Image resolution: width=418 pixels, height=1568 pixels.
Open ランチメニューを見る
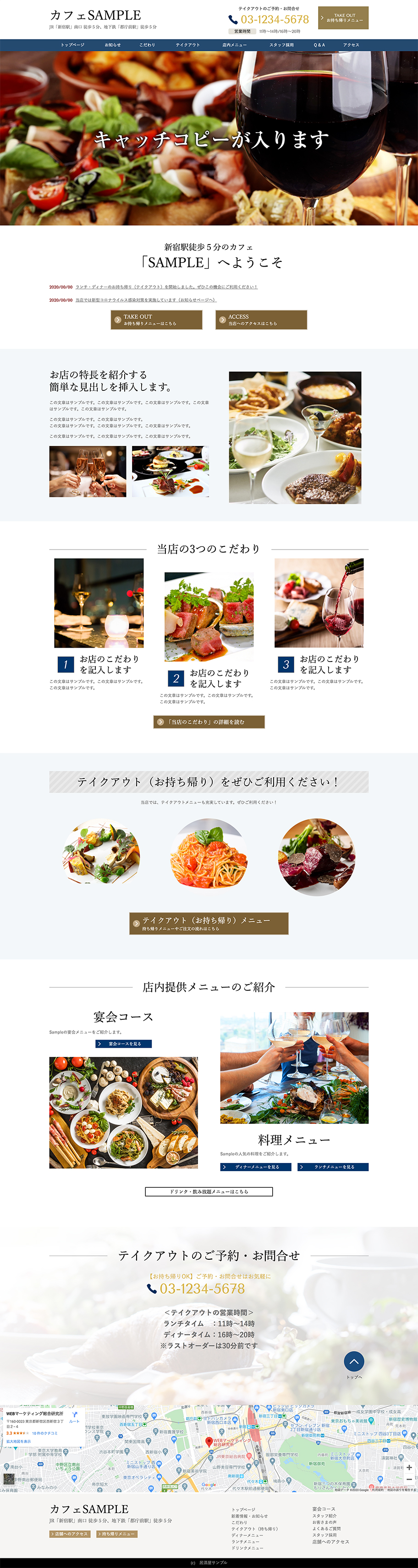point(333,1167)
